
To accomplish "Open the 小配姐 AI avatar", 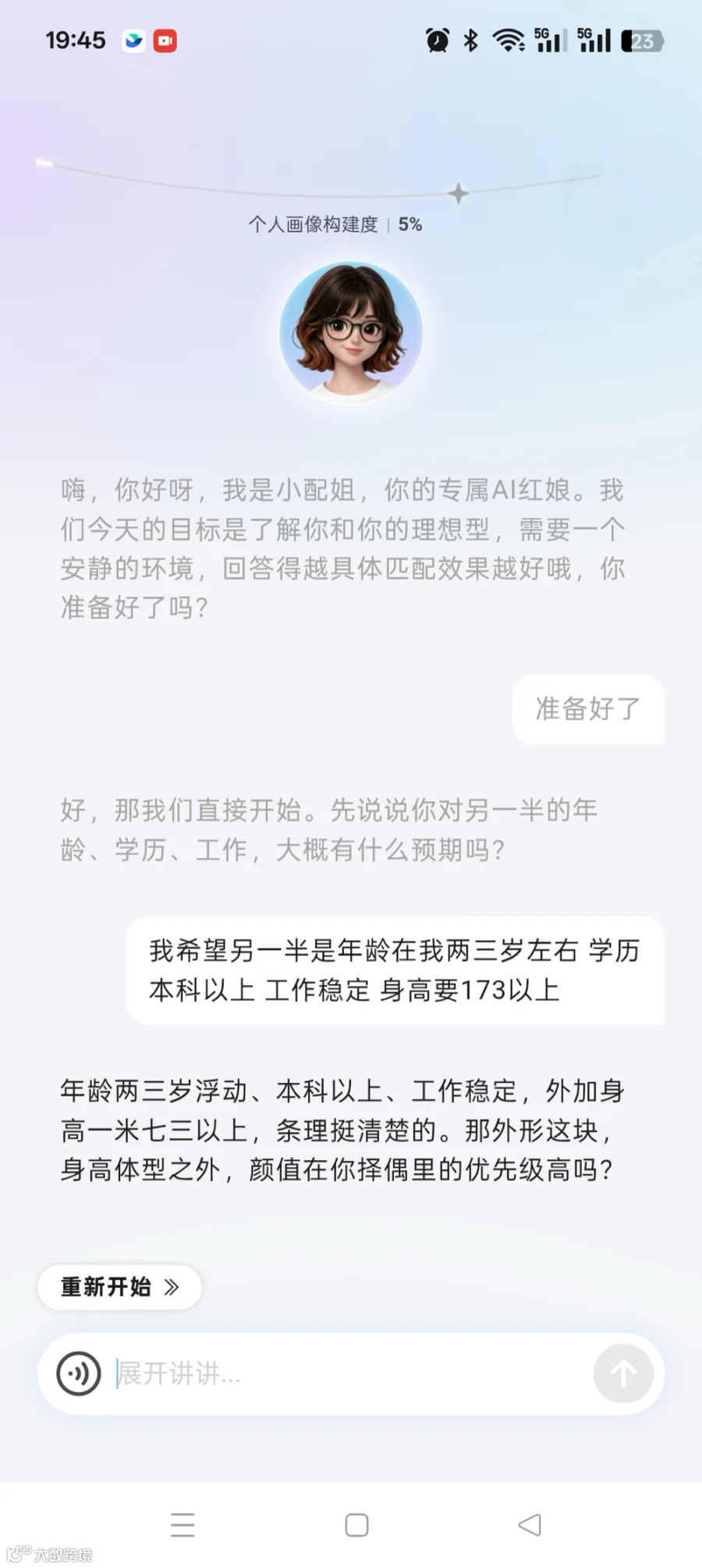I will 351,333.
